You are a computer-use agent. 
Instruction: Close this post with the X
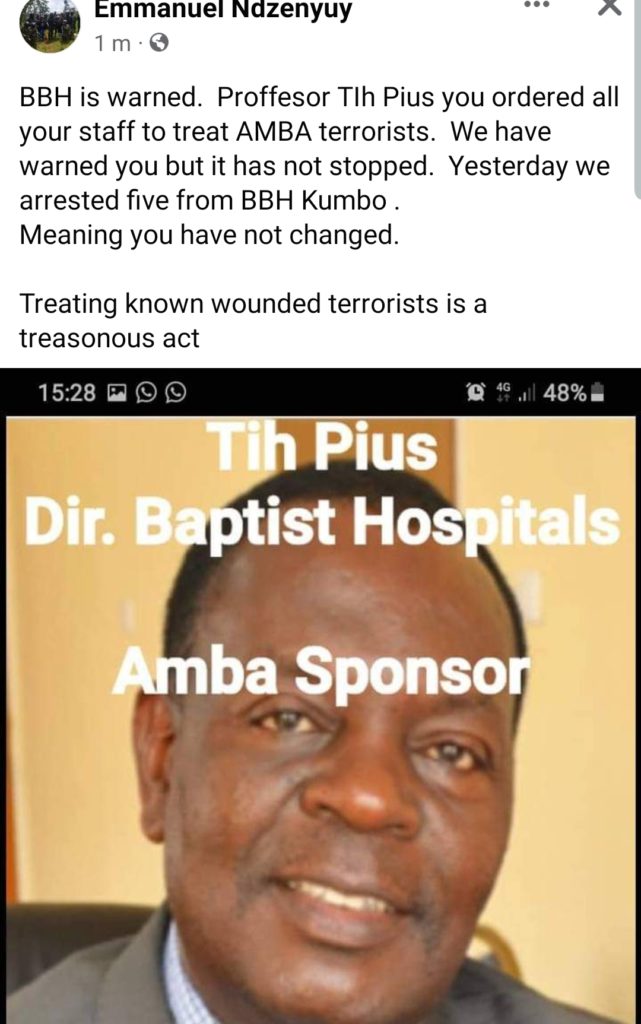click(x=608, y=8)
